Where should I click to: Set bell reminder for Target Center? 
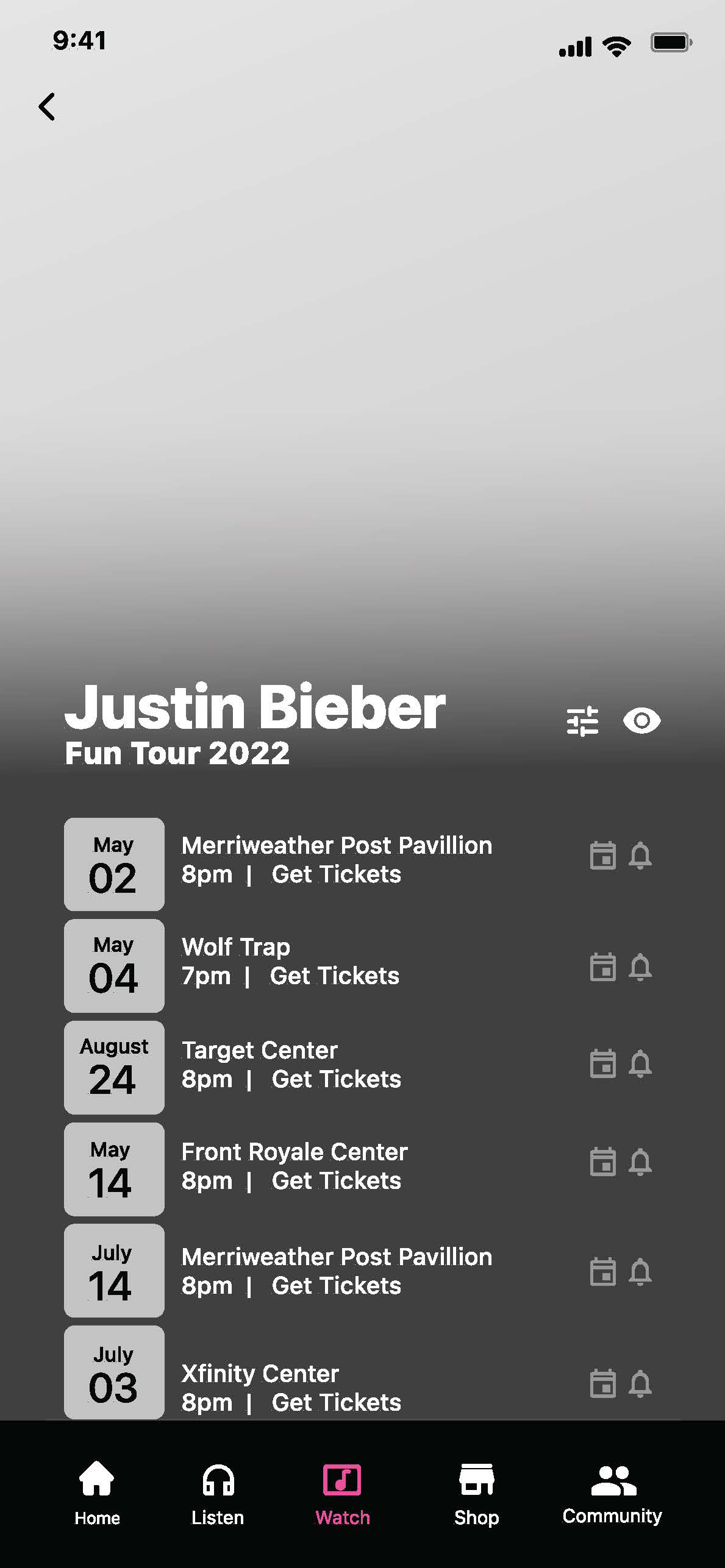pos(640,1064)
